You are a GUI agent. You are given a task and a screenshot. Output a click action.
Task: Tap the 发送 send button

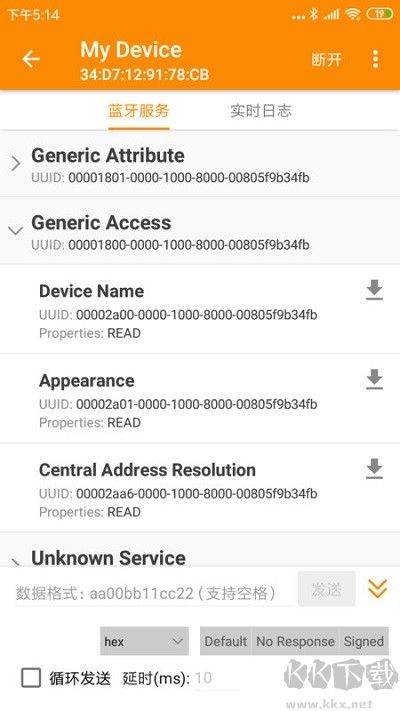point(327,589)
